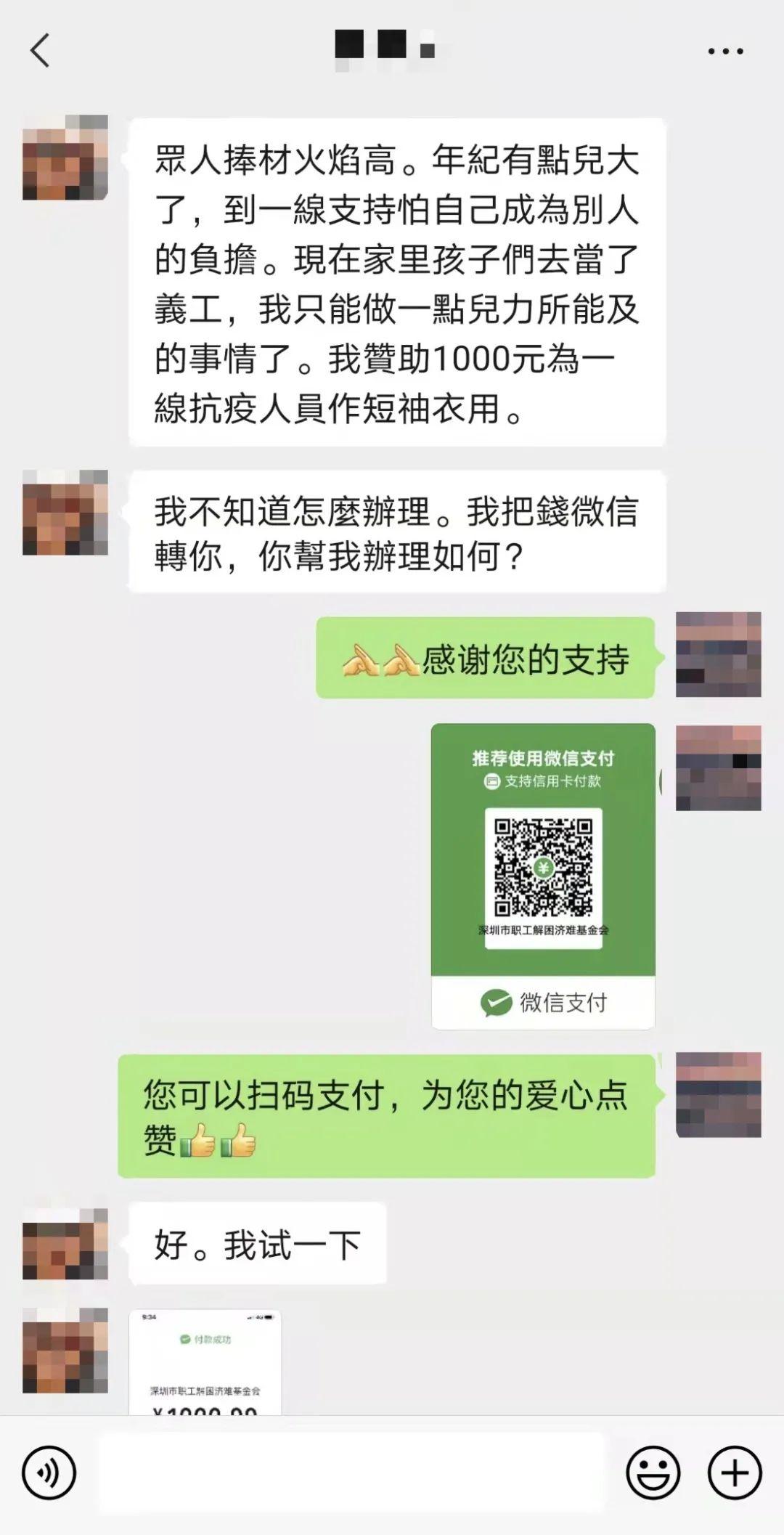Open the chat options menu
Viewport: 784px width, 1535px height.
pyautogui.click(x=725, y=52)
